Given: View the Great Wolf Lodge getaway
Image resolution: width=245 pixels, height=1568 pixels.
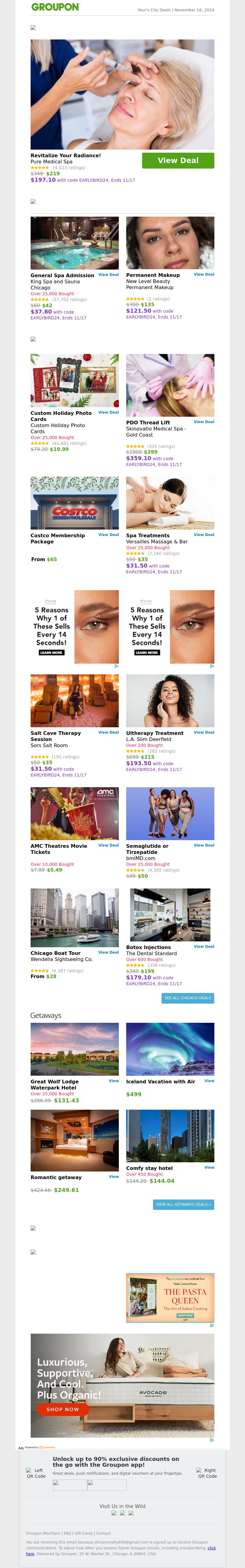Looking at the screenshot, I should pos(113,1081).
